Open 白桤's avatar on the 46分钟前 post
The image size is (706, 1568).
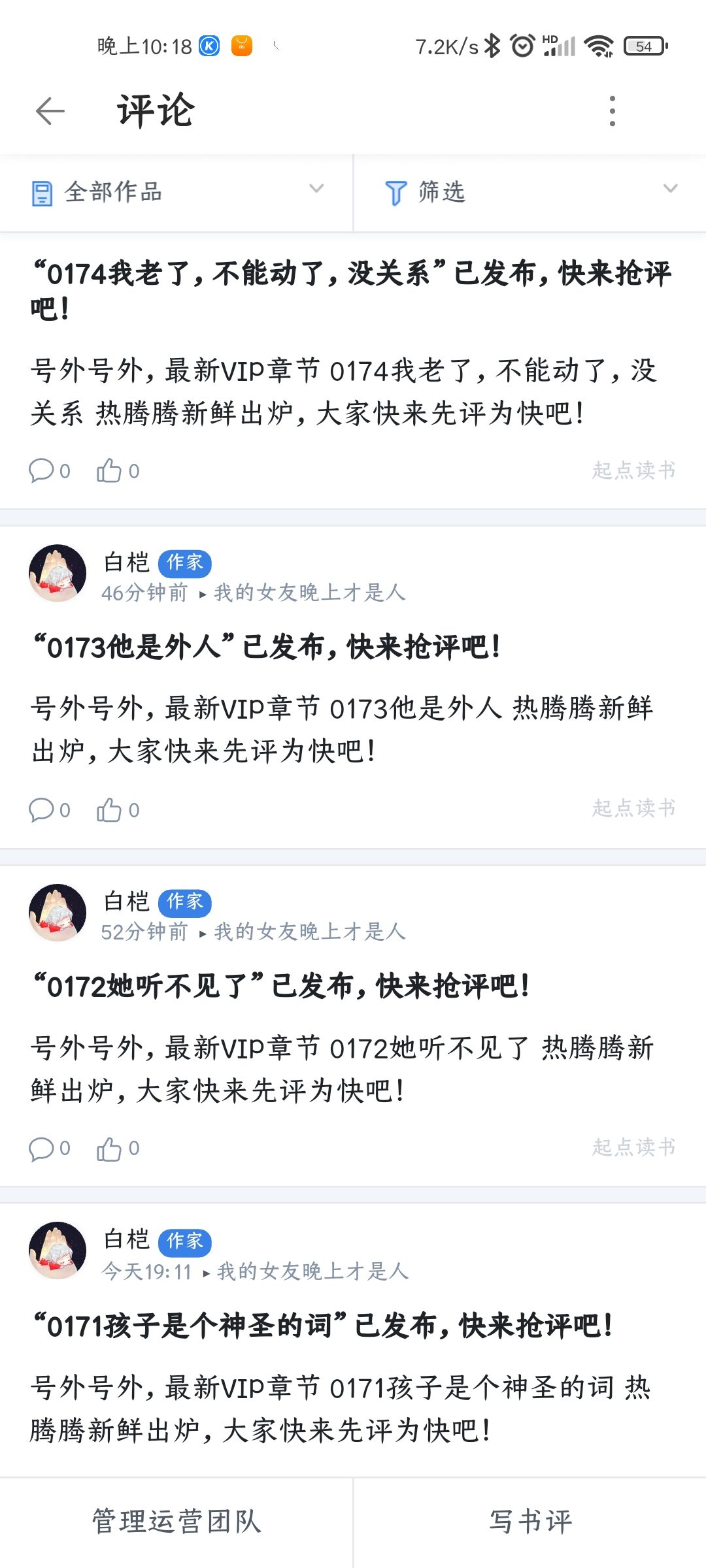point(58,573)
